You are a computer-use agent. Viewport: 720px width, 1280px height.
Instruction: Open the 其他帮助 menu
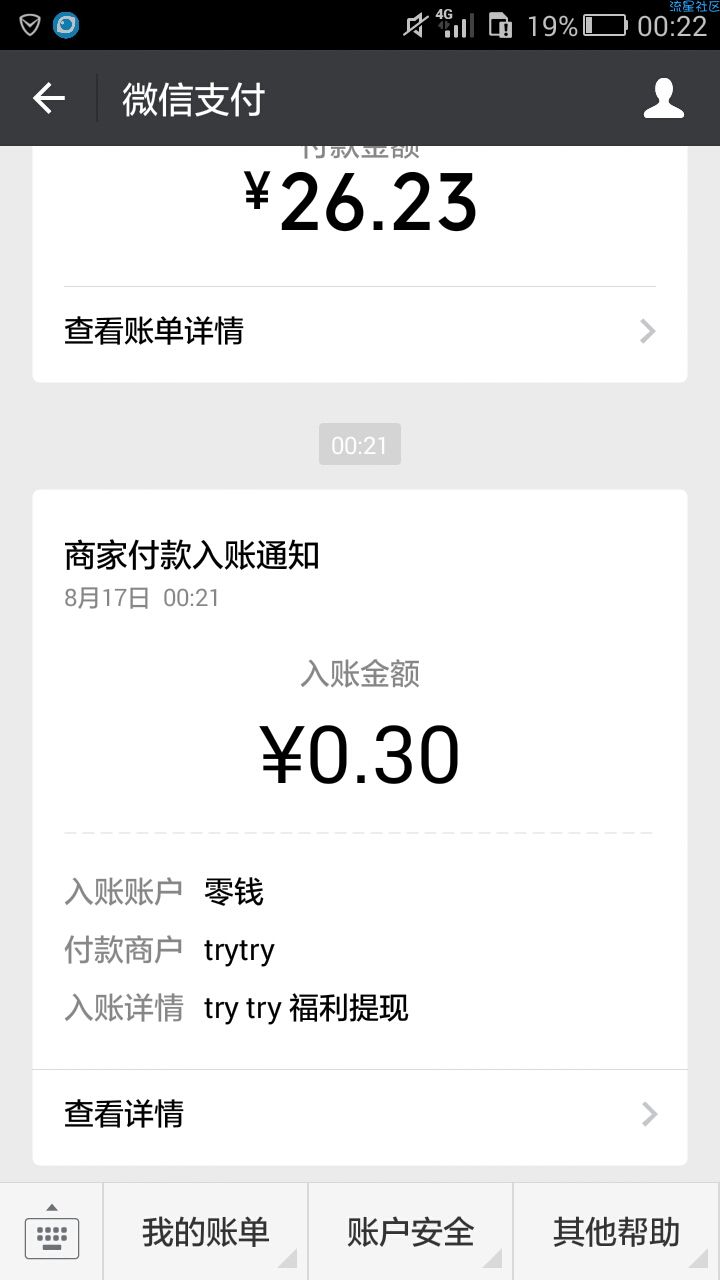(x=617, y=1232)
